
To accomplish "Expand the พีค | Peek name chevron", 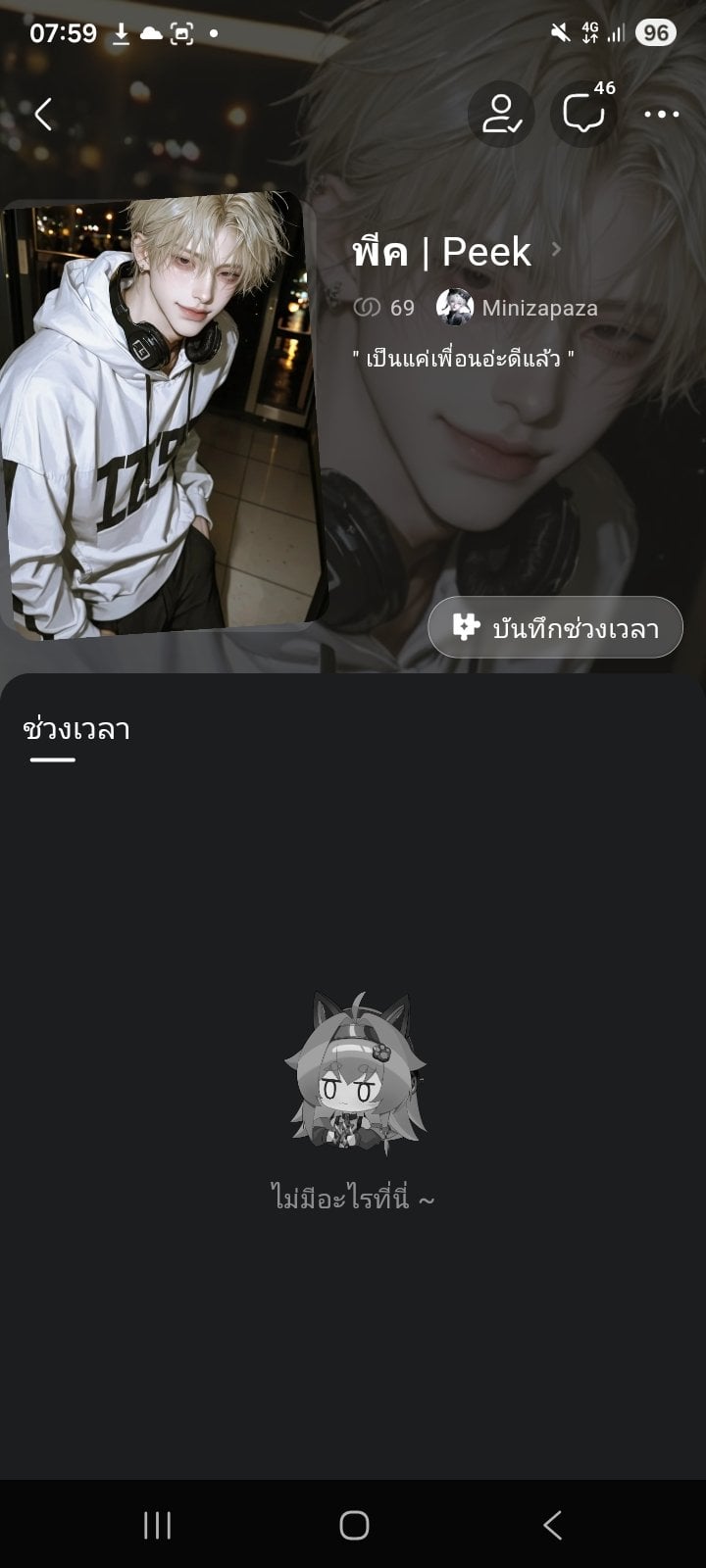I will (556, 249).
